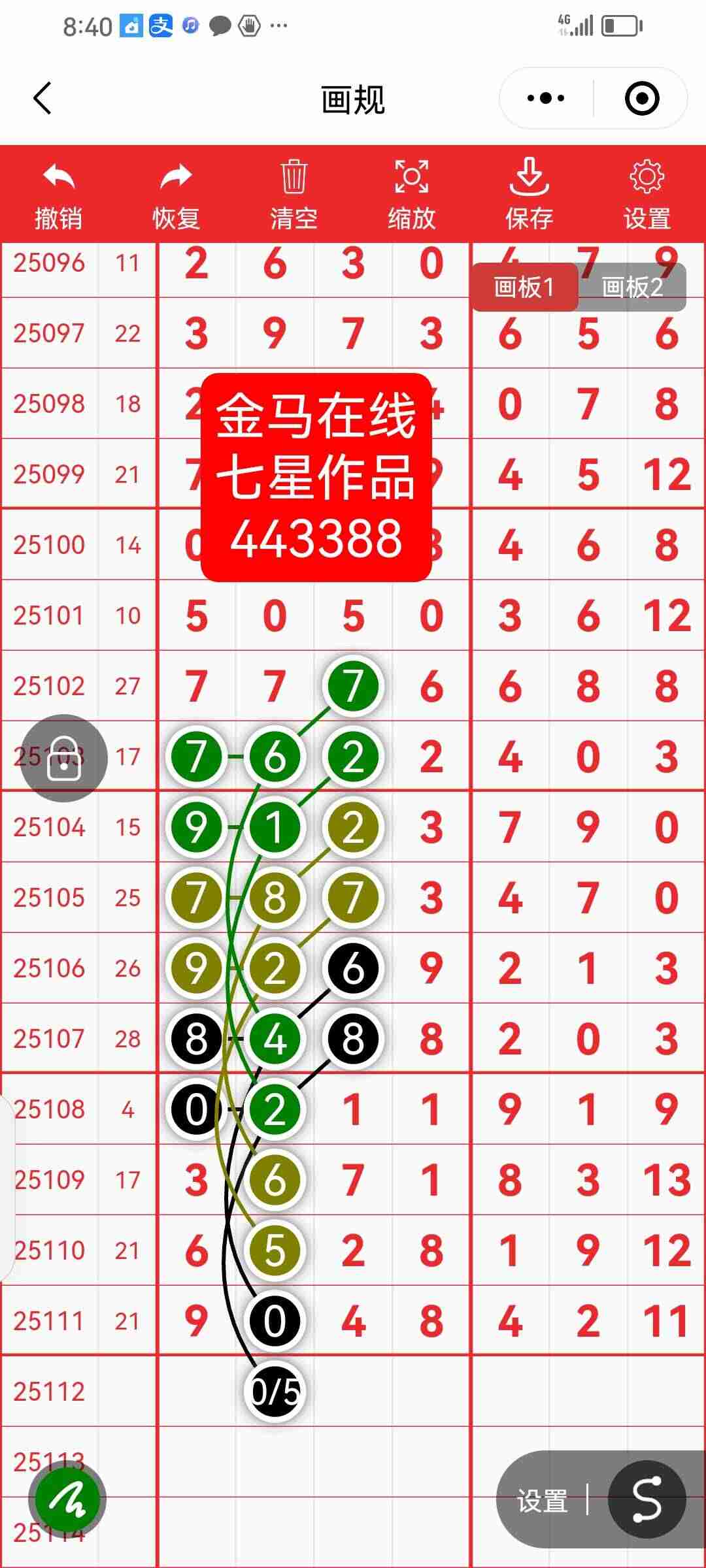
Task: Enable 画板2 drawing board
Action: click(x=631, y=287)
